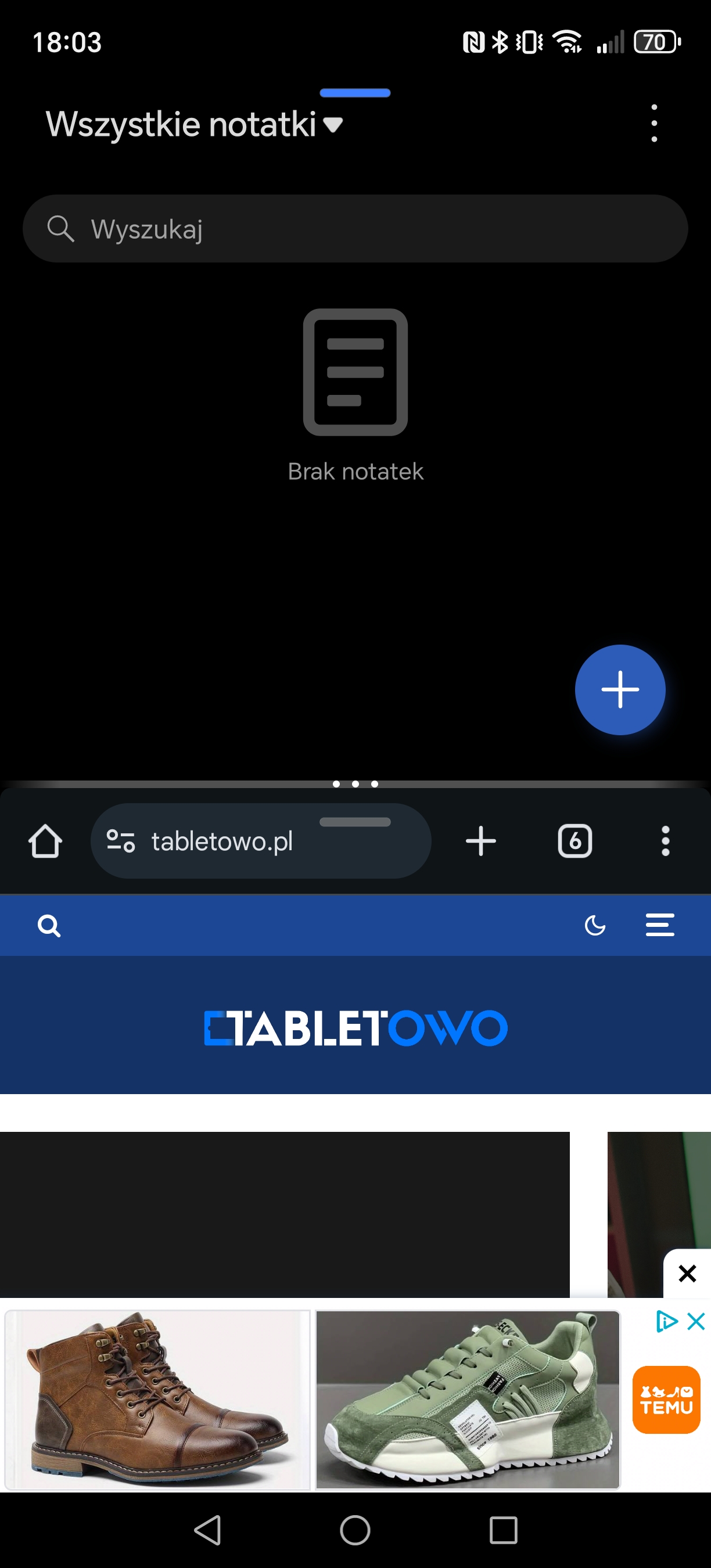
Task: Tap the Wyszukaj search field
Action: [x=355, y=229]
